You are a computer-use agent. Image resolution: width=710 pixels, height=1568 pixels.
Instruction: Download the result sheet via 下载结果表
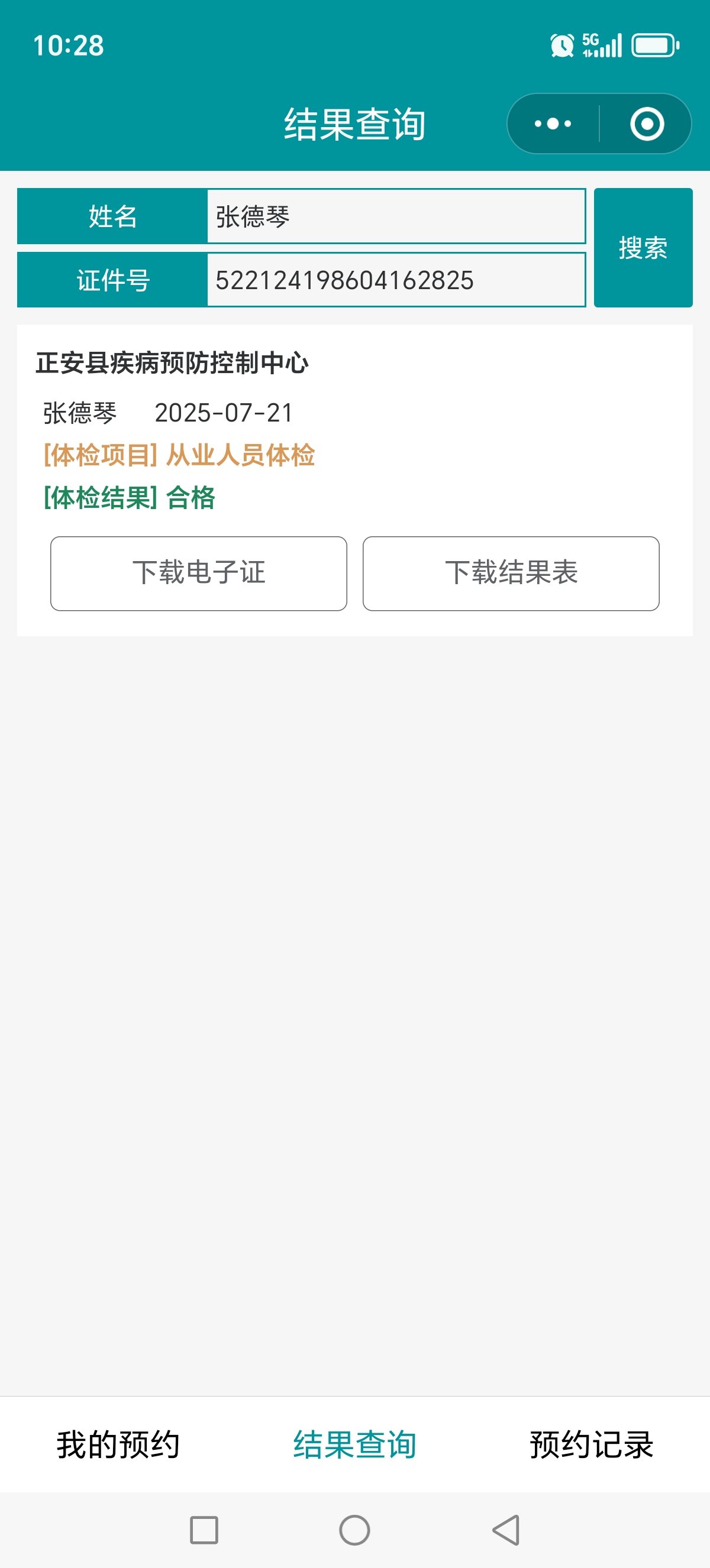pyautogui.click(x=511, y=574)
